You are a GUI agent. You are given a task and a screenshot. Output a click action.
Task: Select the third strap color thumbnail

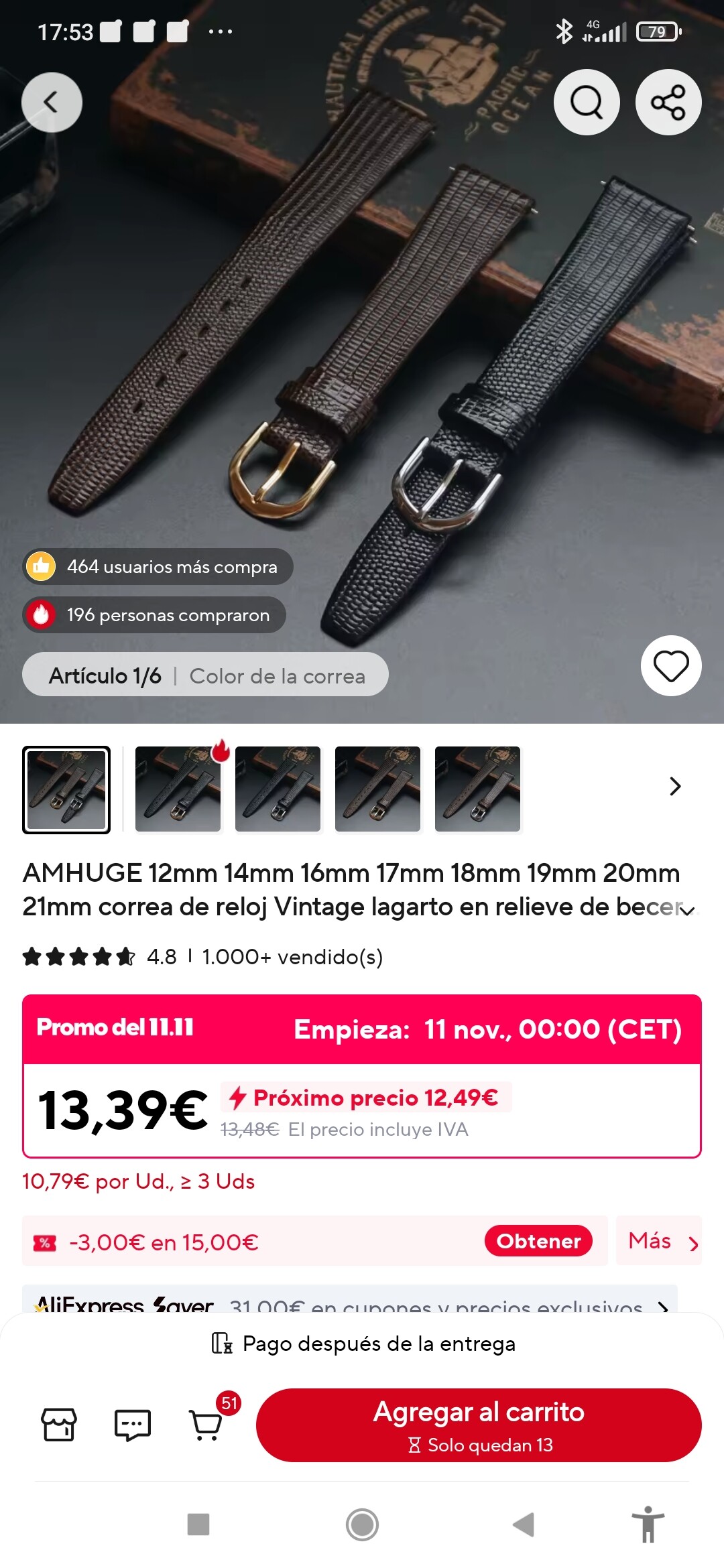pyautogui.click(x=278, y=789)
